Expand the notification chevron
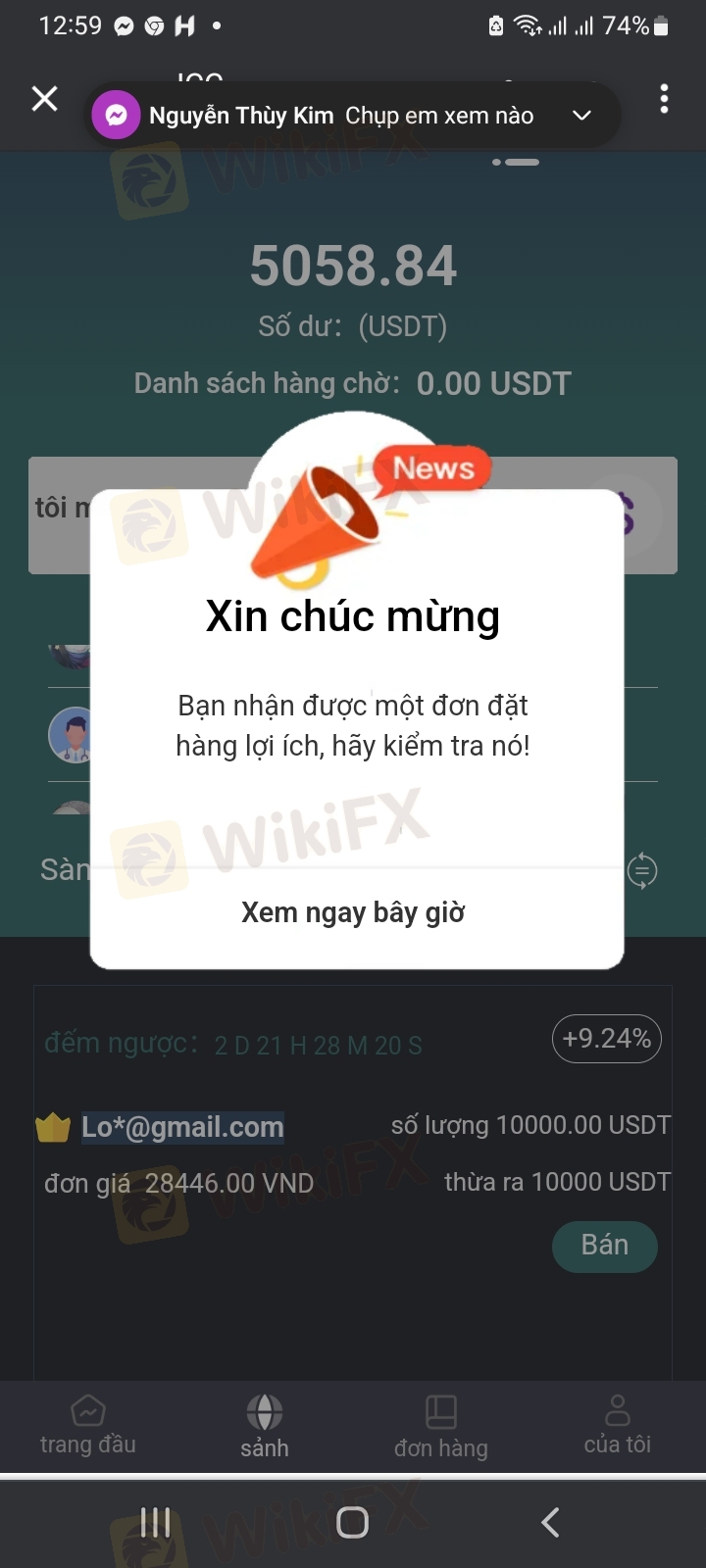The image size is (706, 1568). click(581, 116)
